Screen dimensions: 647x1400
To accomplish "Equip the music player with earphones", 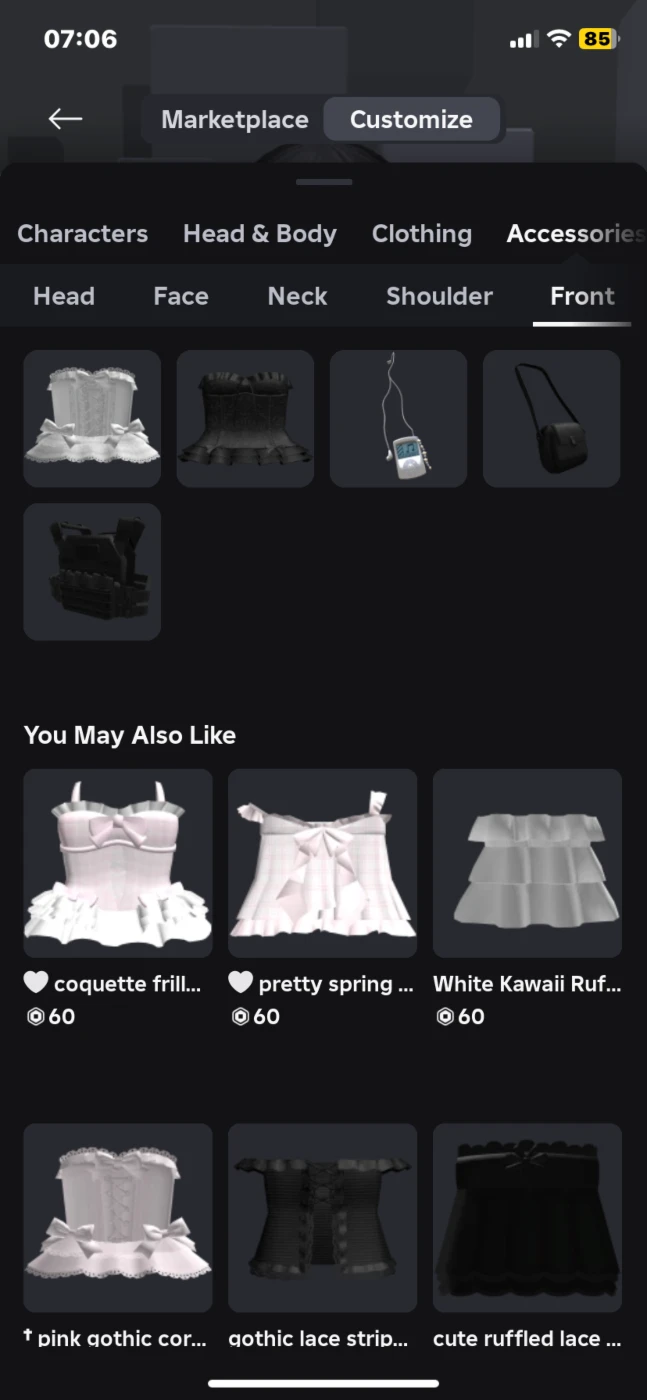I will pyautogui.click(x=398, y=418).
